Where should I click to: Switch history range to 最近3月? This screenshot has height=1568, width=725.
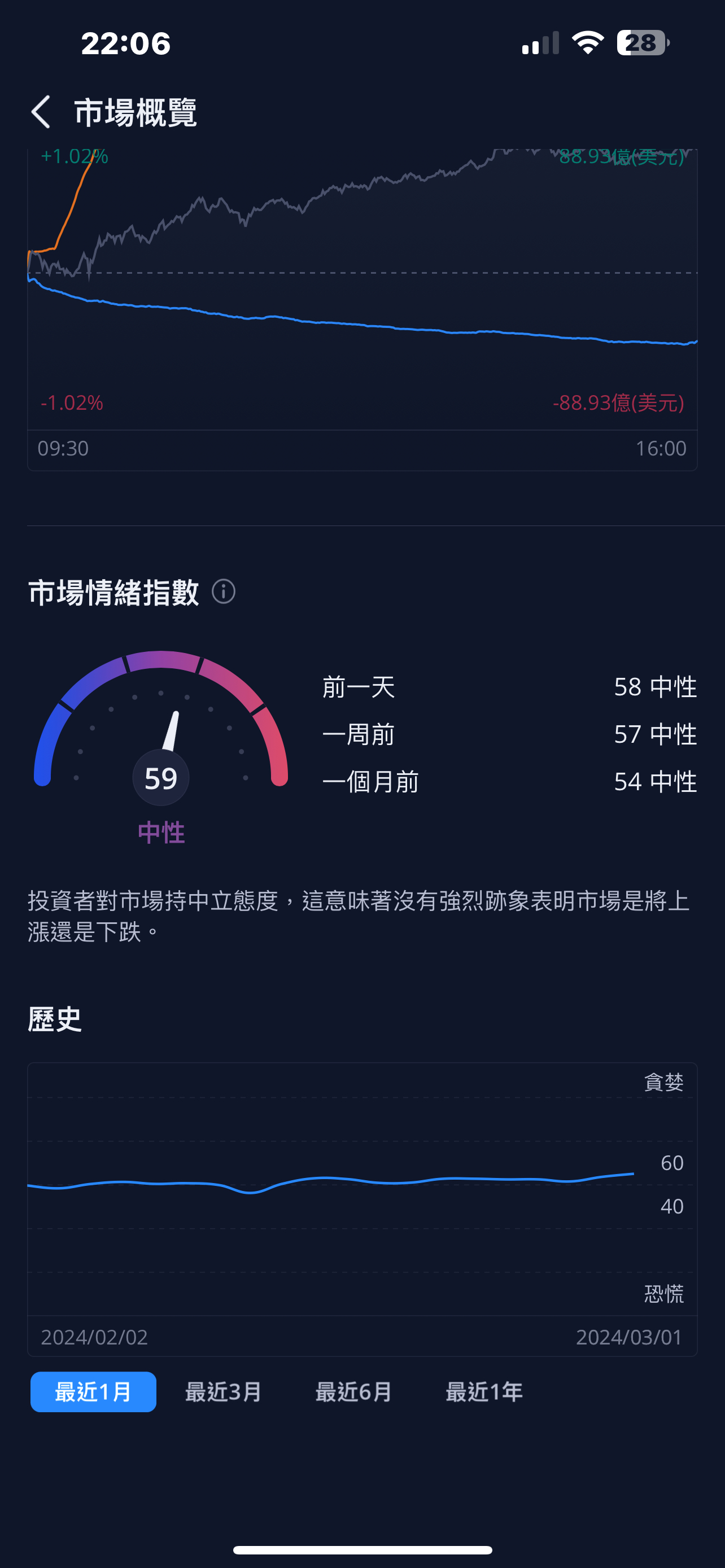[x=224, y=1391]
